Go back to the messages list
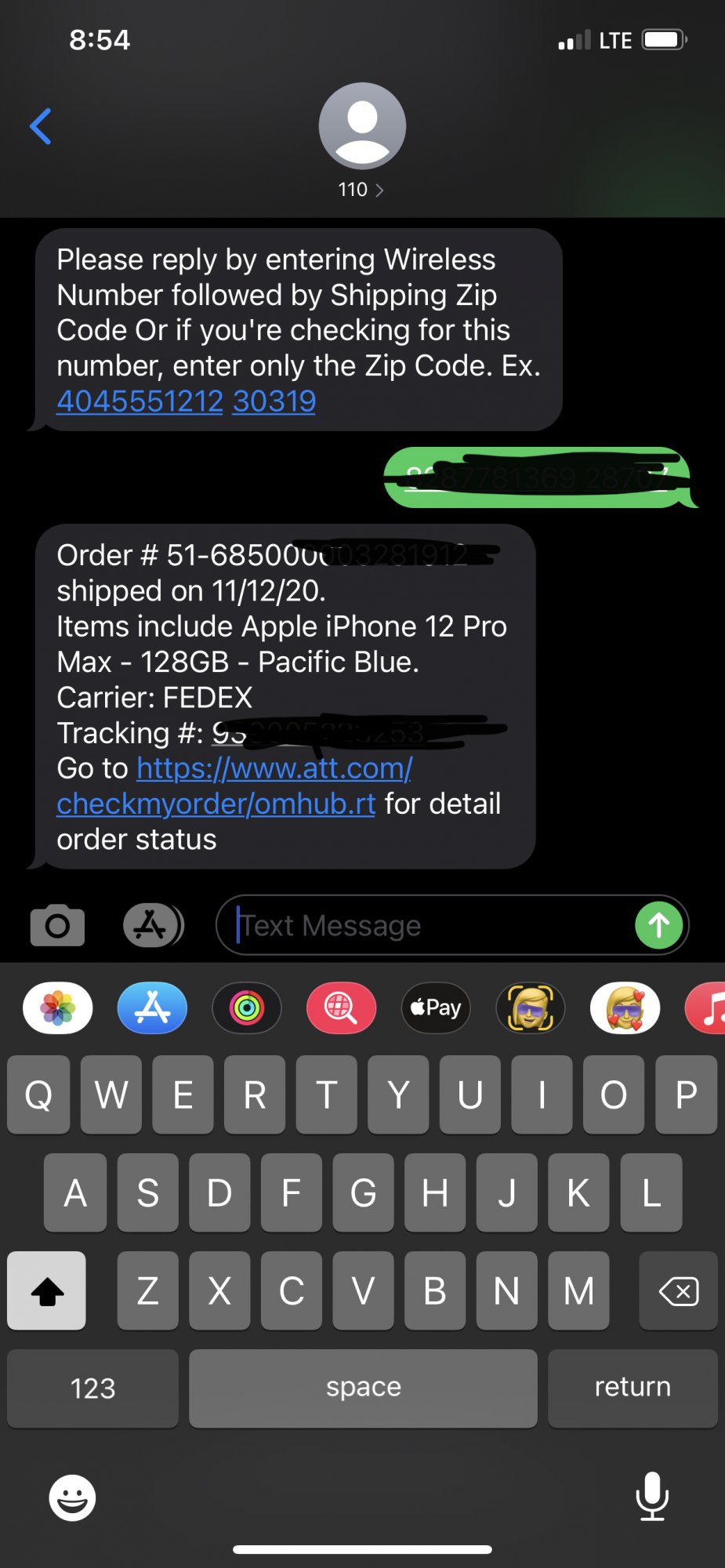The height and width of the screenshot is (1568, 725). [41, 126]
